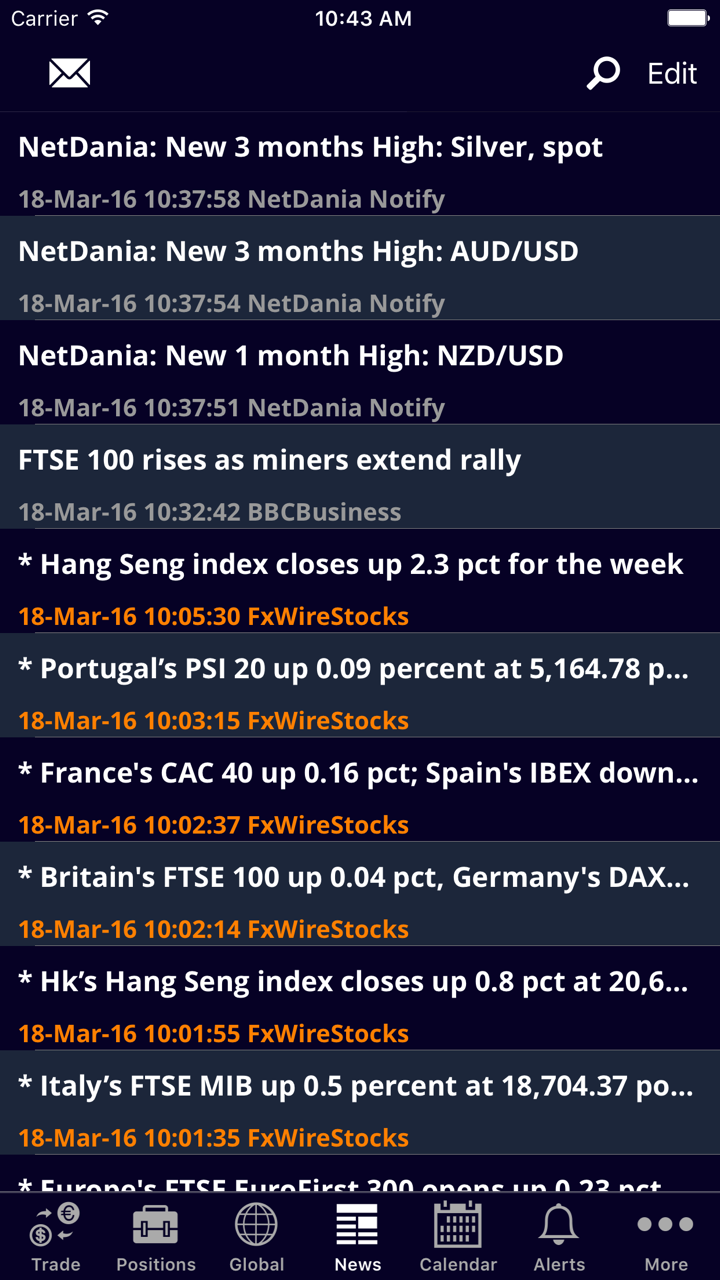Read 'FTSE 100 rises as miners extend rally'
Image resolution: width=720 pixels, height=1280 pixels.
[x=360, y=477]
